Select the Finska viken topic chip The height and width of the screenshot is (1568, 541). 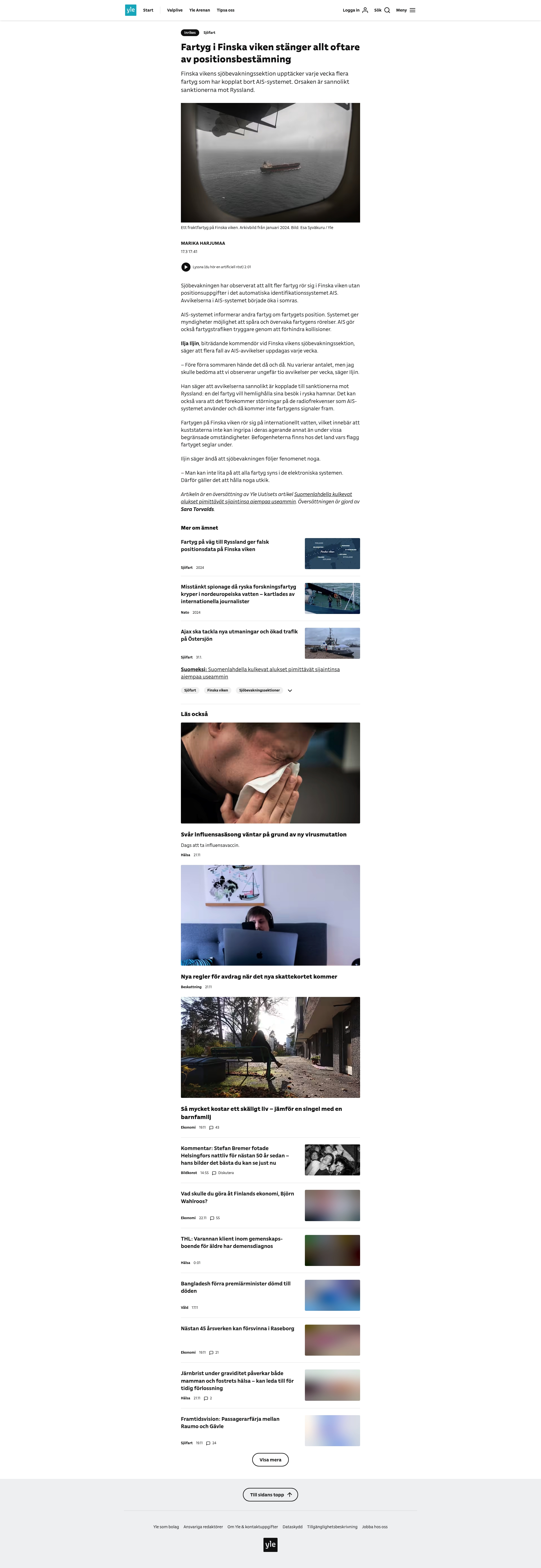point(217,690)
